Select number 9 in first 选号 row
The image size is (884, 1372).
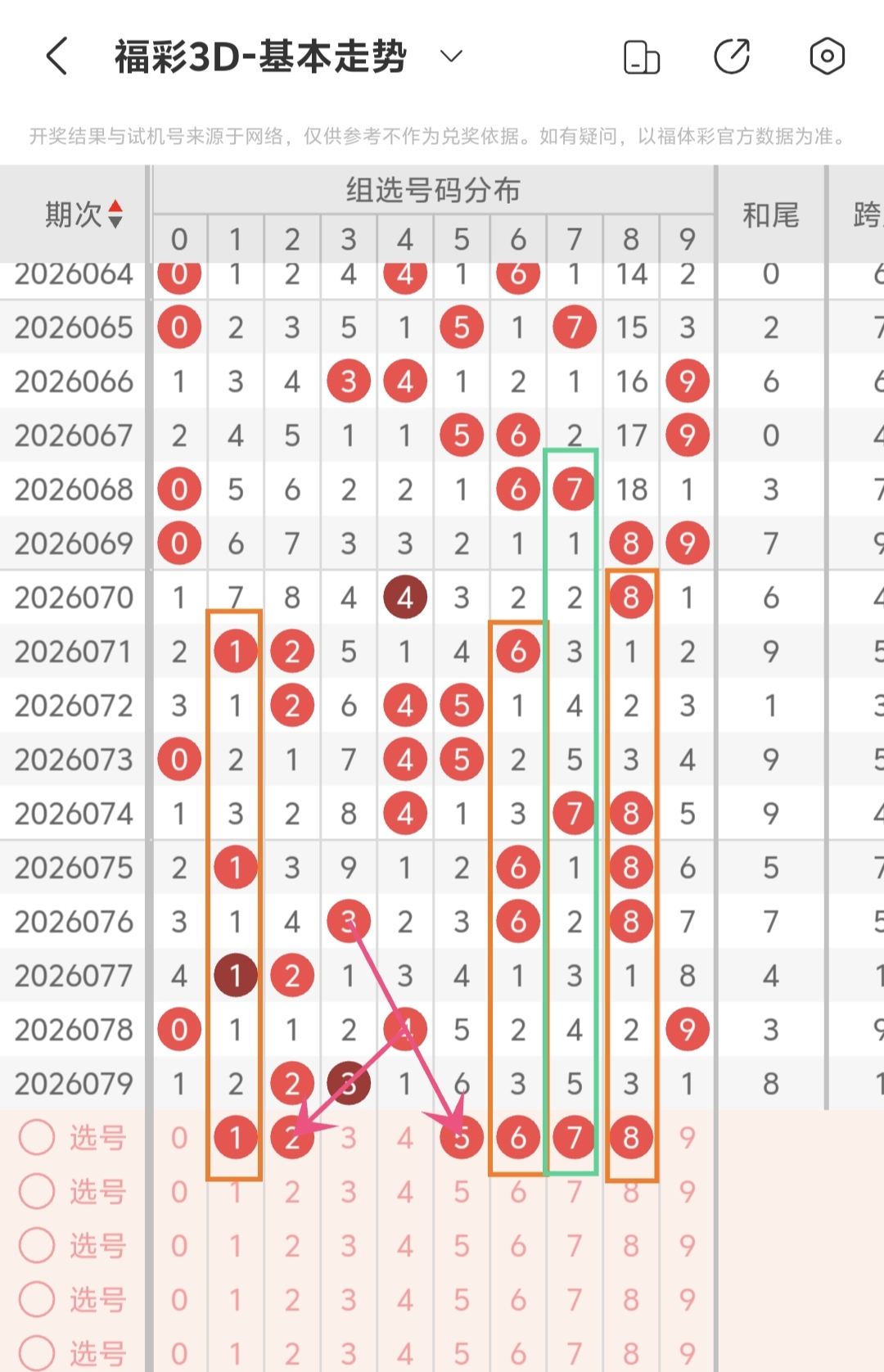click(x=687, y=1138)
